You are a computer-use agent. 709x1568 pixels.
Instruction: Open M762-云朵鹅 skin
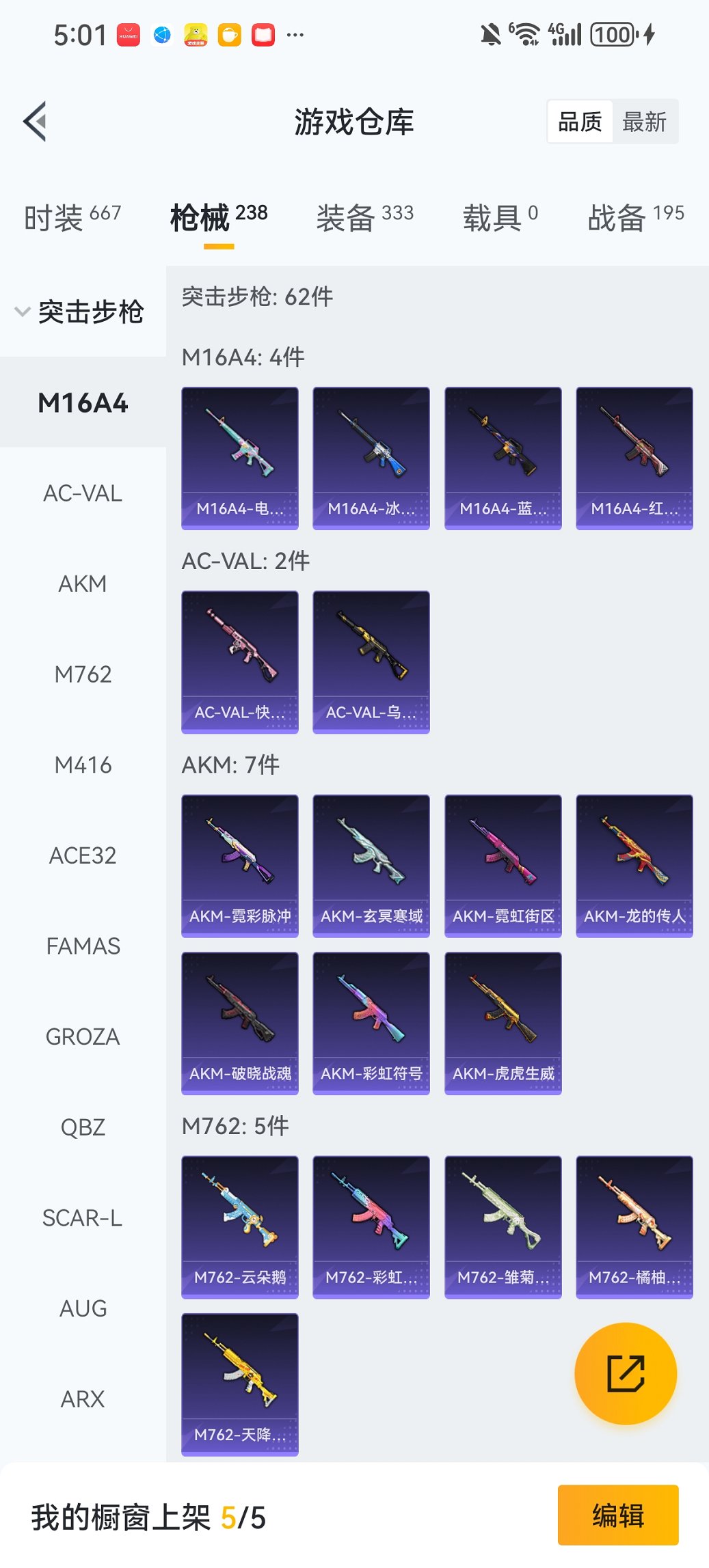point(239,1226)
